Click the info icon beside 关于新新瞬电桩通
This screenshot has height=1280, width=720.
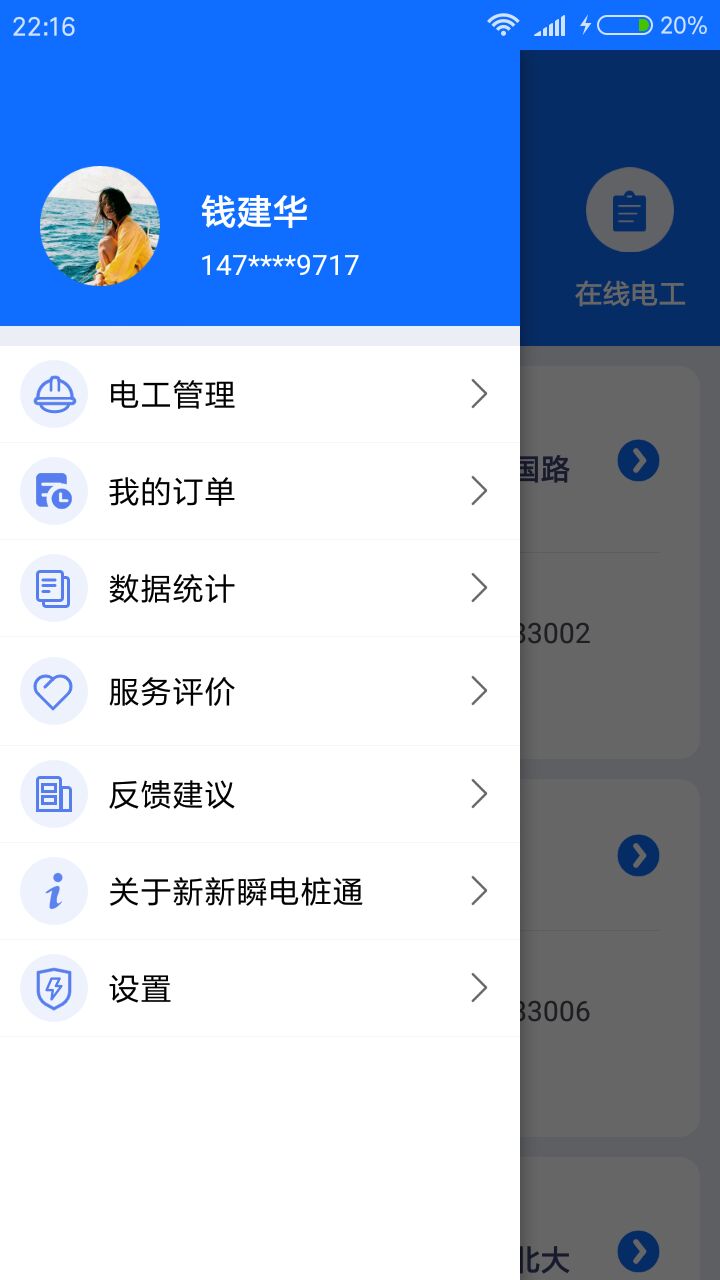coord(54,891)
